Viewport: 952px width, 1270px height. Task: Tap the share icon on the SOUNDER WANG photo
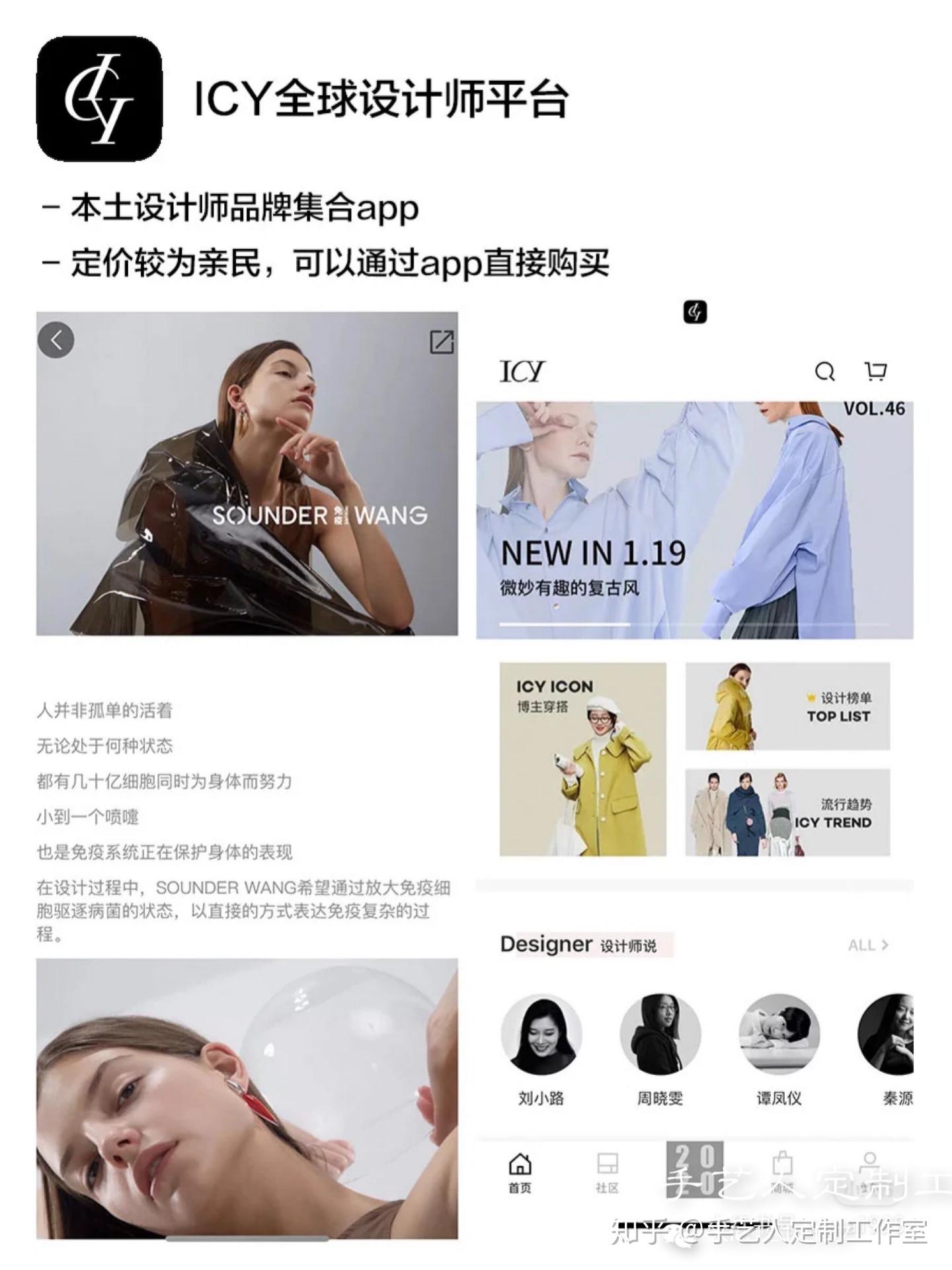(x=442, y=343)
